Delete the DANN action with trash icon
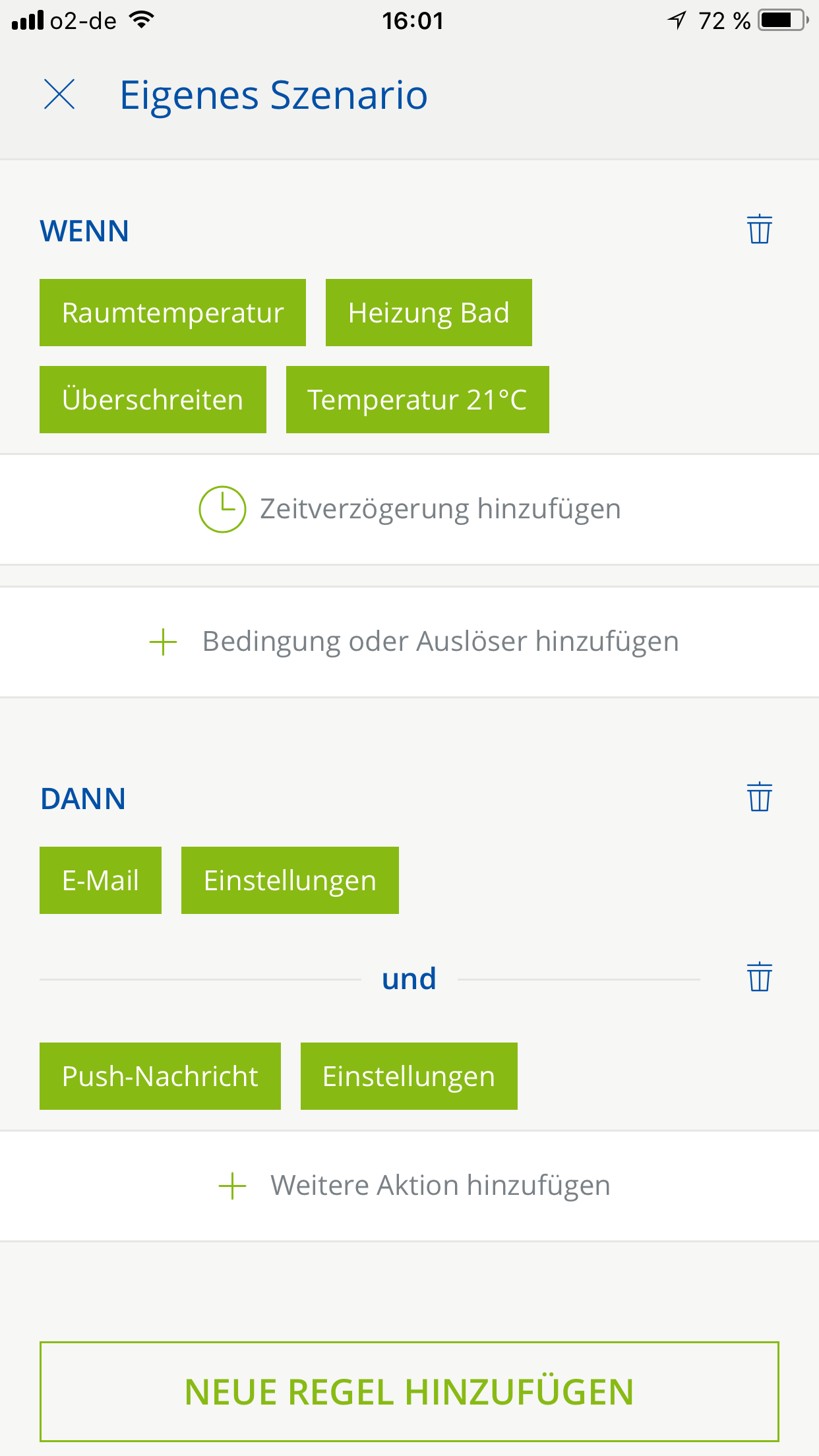This screenshot has height=1456, width=819. 759,797
